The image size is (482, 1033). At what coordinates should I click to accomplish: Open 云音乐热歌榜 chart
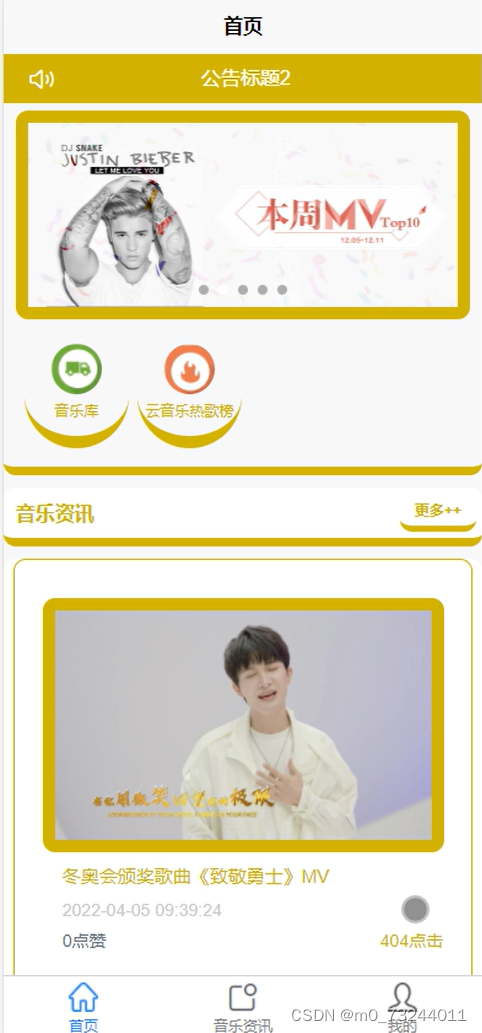pos(190,389)
